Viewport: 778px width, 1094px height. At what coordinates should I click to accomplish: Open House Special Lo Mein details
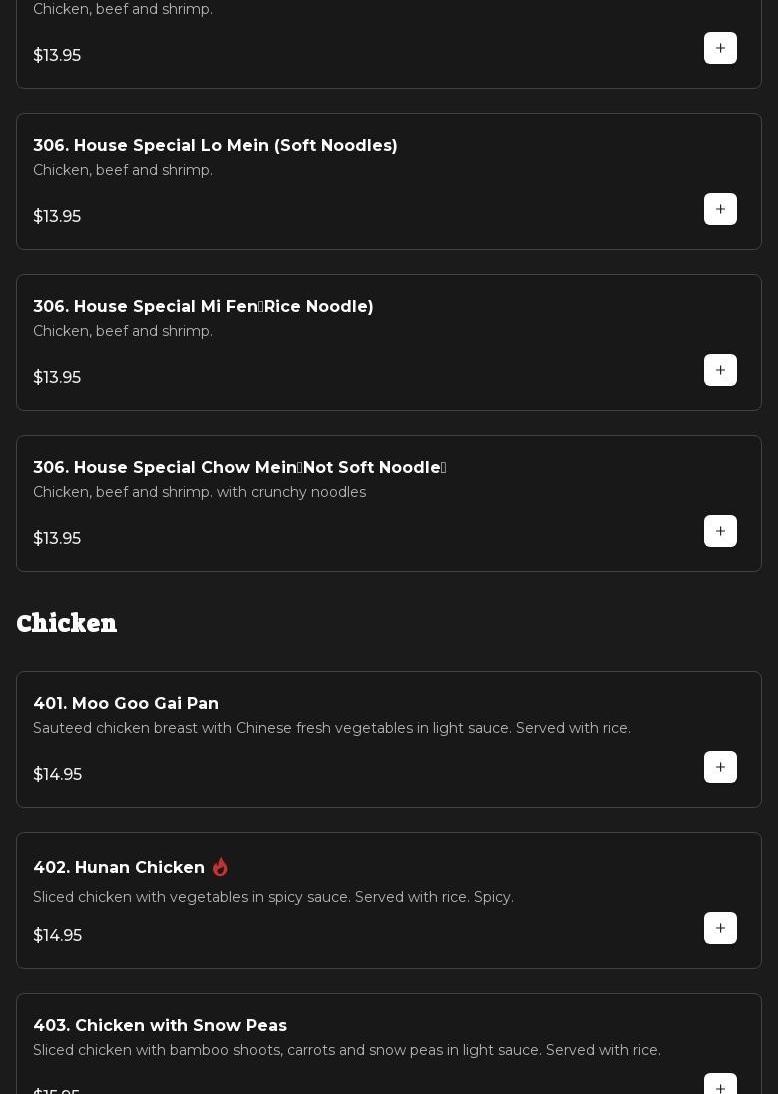[215, 146]
